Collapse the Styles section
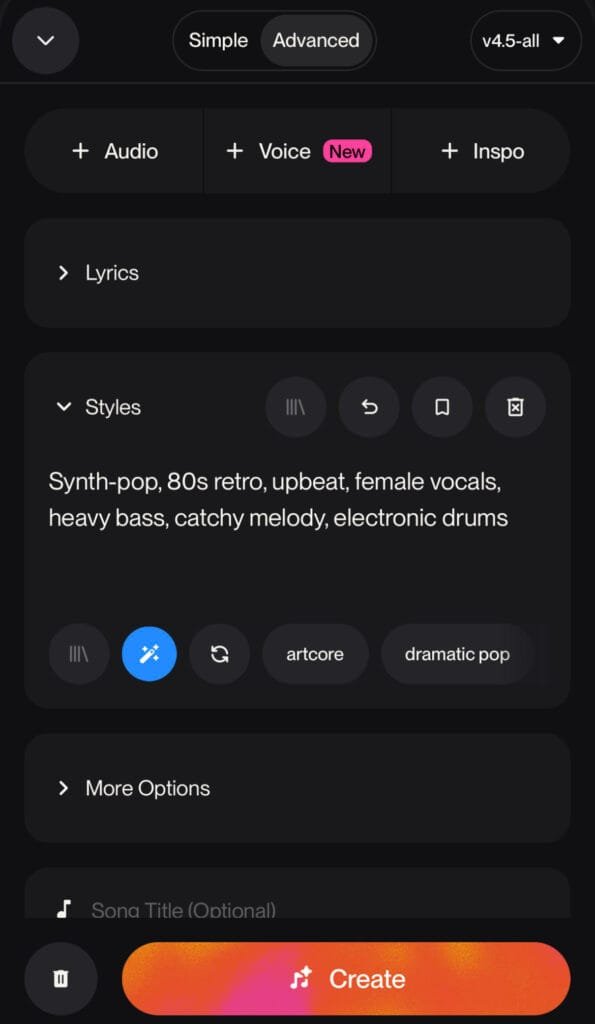Screen dimensions: 595x1024 (x=99, y=408)
